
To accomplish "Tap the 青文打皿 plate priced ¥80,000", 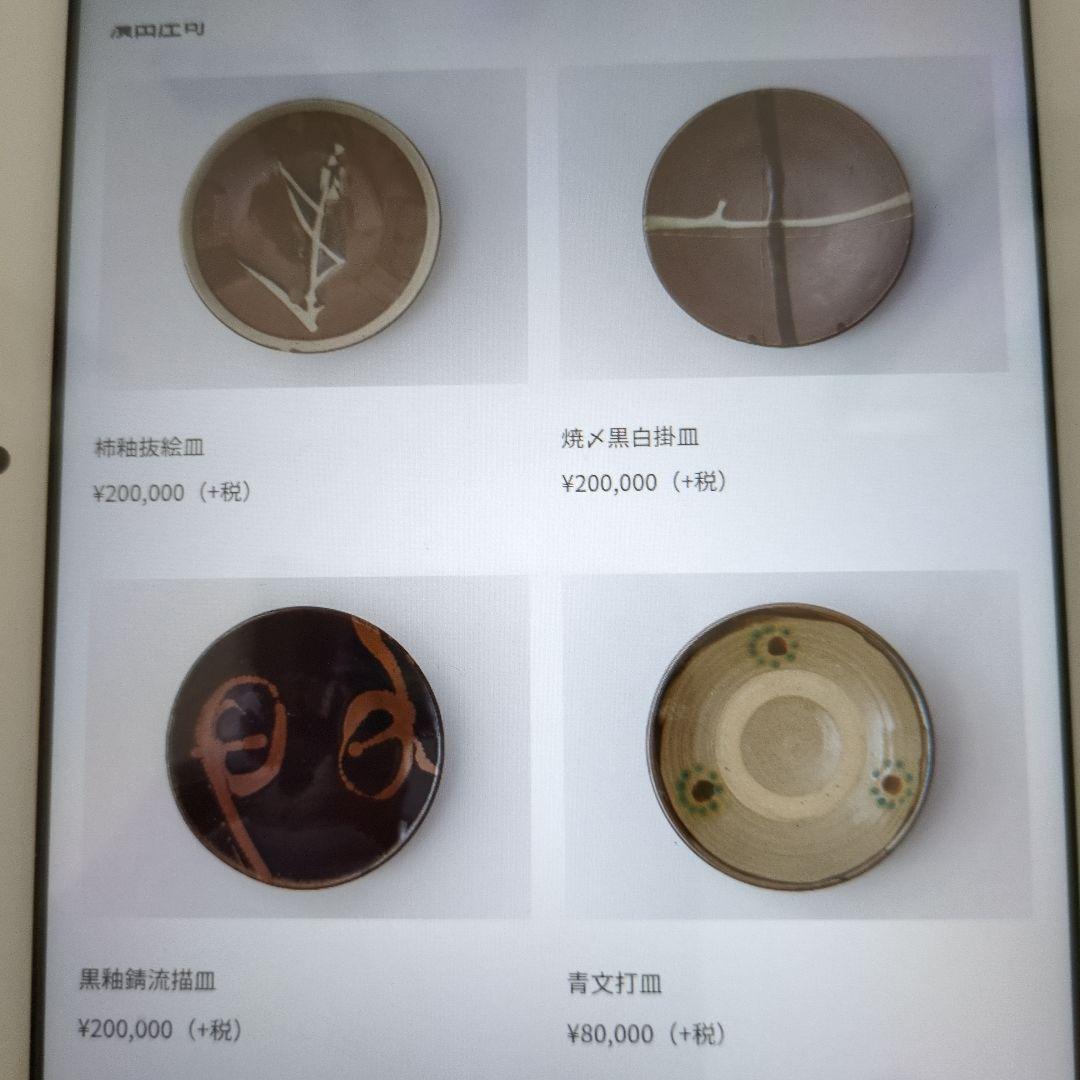I will tap(790, 746).
